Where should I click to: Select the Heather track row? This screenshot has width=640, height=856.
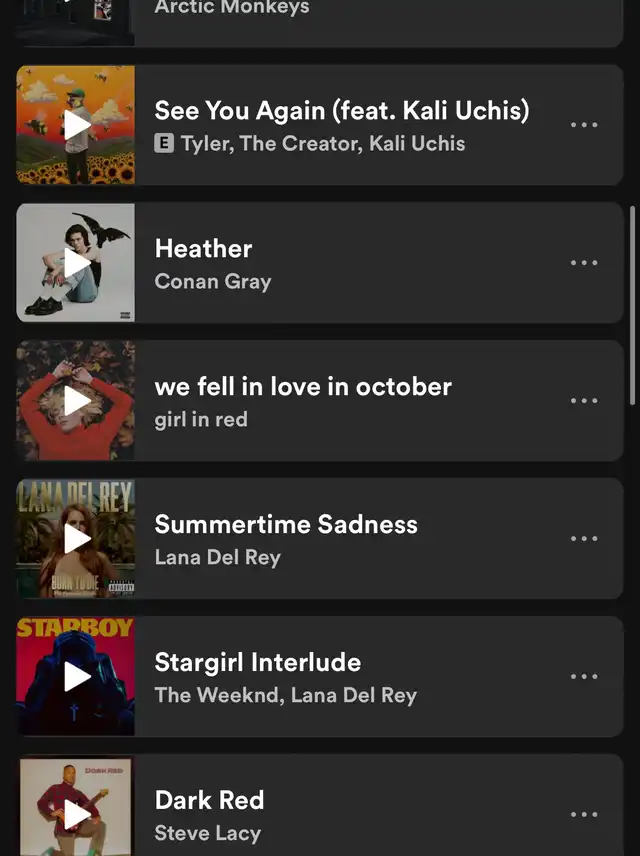click(350, 263)
